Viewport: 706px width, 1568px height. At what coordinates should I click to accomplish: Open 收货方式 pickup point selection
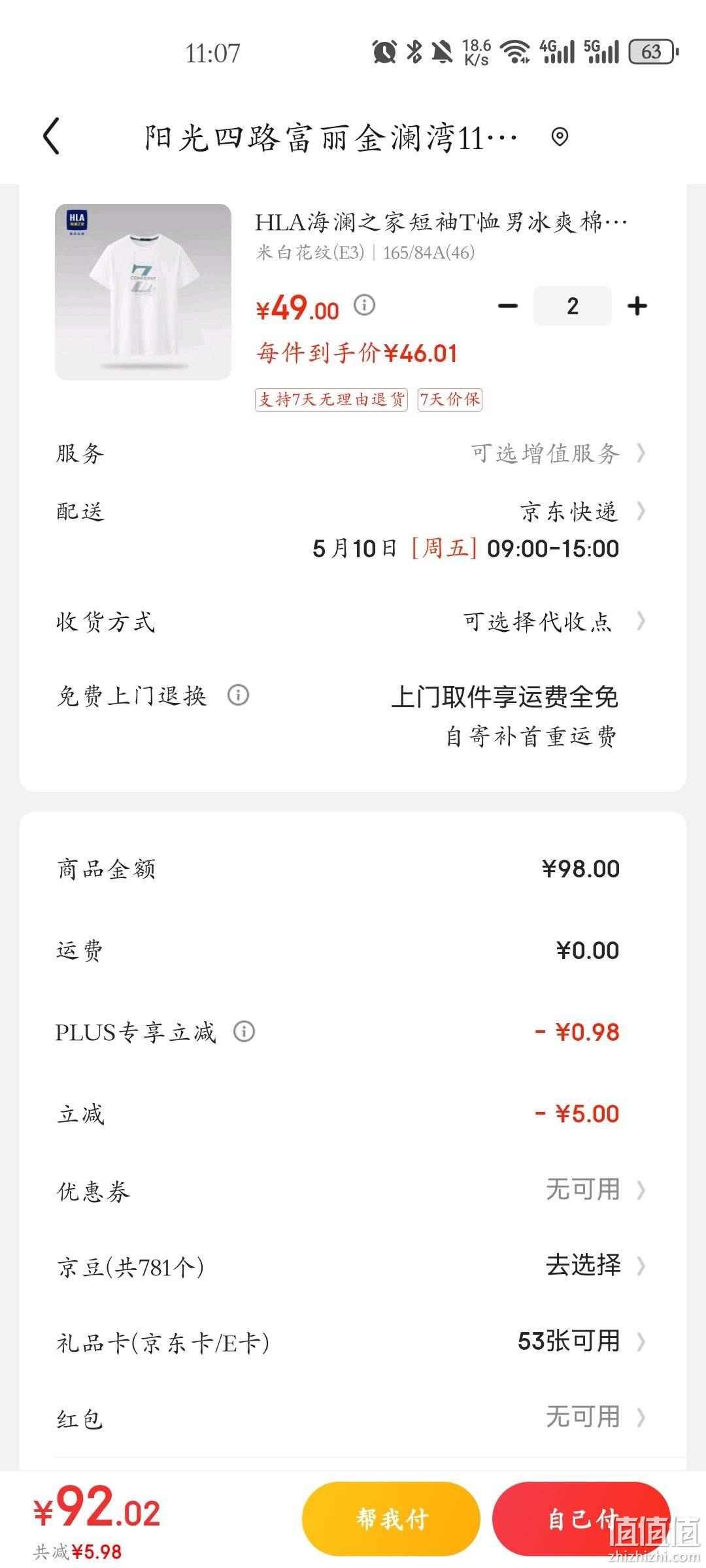coord(352,622)
